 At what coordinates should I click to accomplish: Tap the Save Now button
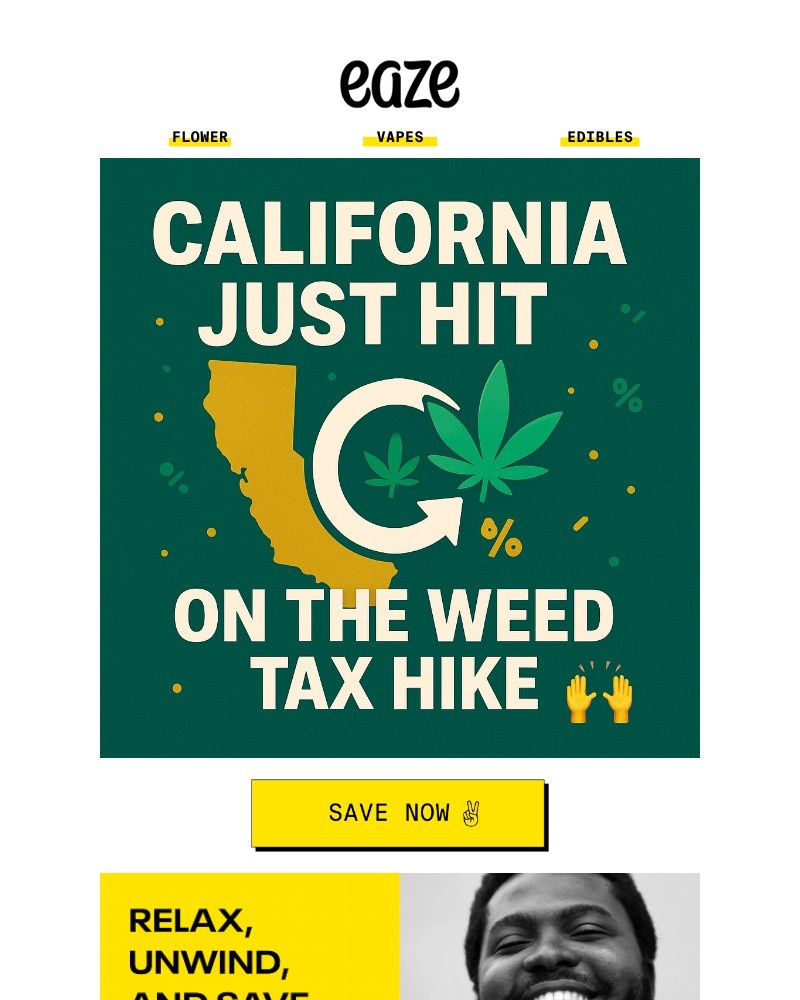click(398, 813)
